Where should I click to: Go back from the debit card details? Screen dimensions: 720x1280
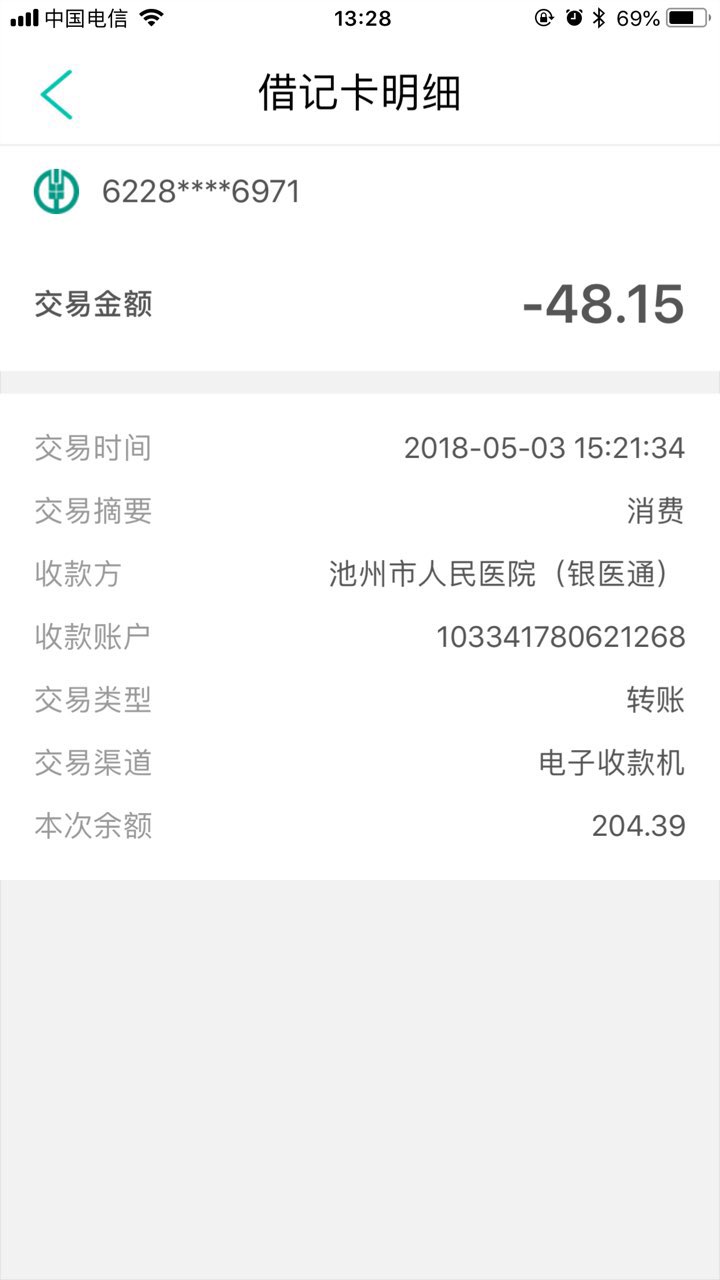tap(56, 95)
